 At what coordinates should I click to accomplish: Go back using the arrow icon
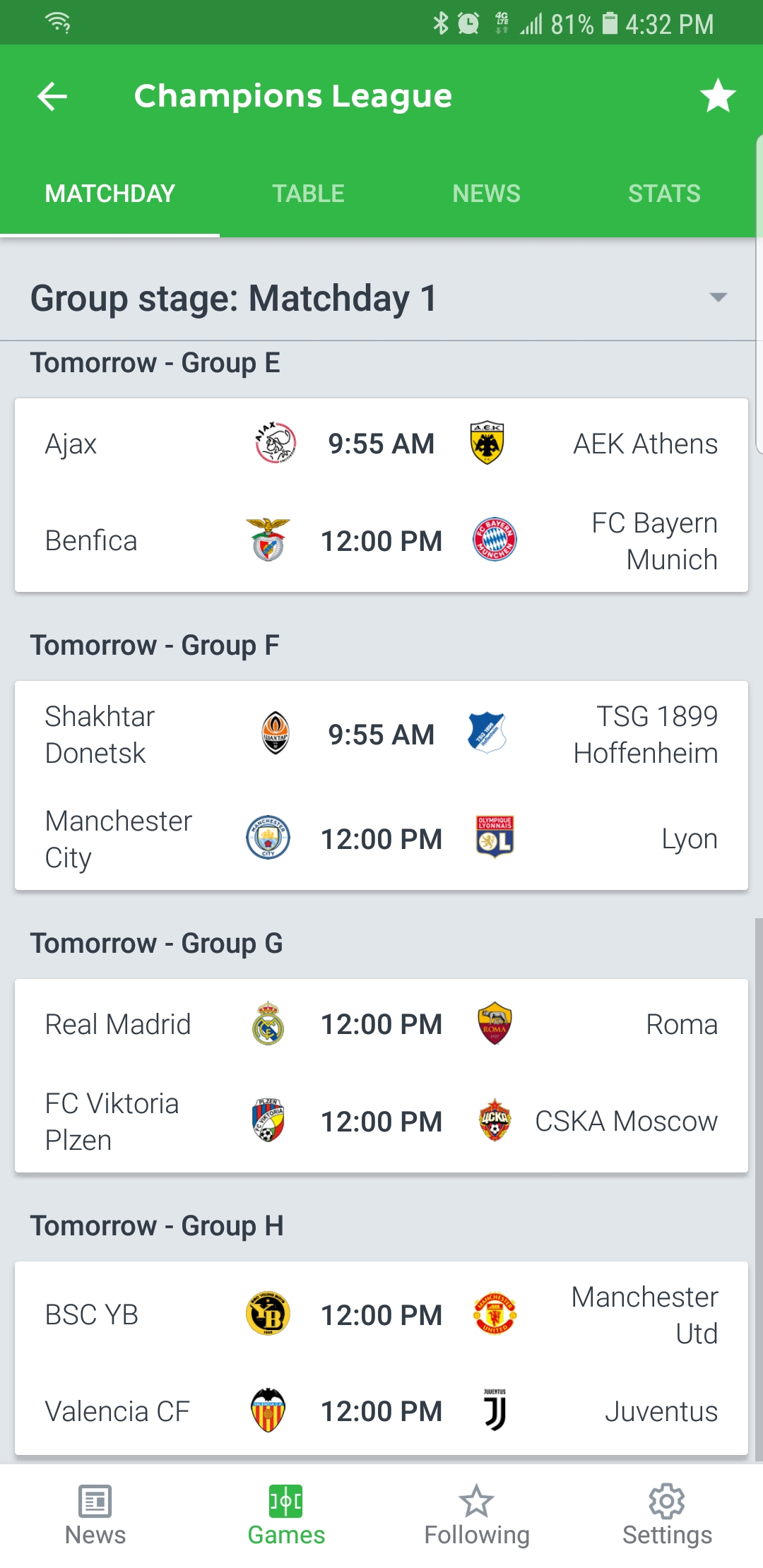pyautogui.click(x=52, y=96)
